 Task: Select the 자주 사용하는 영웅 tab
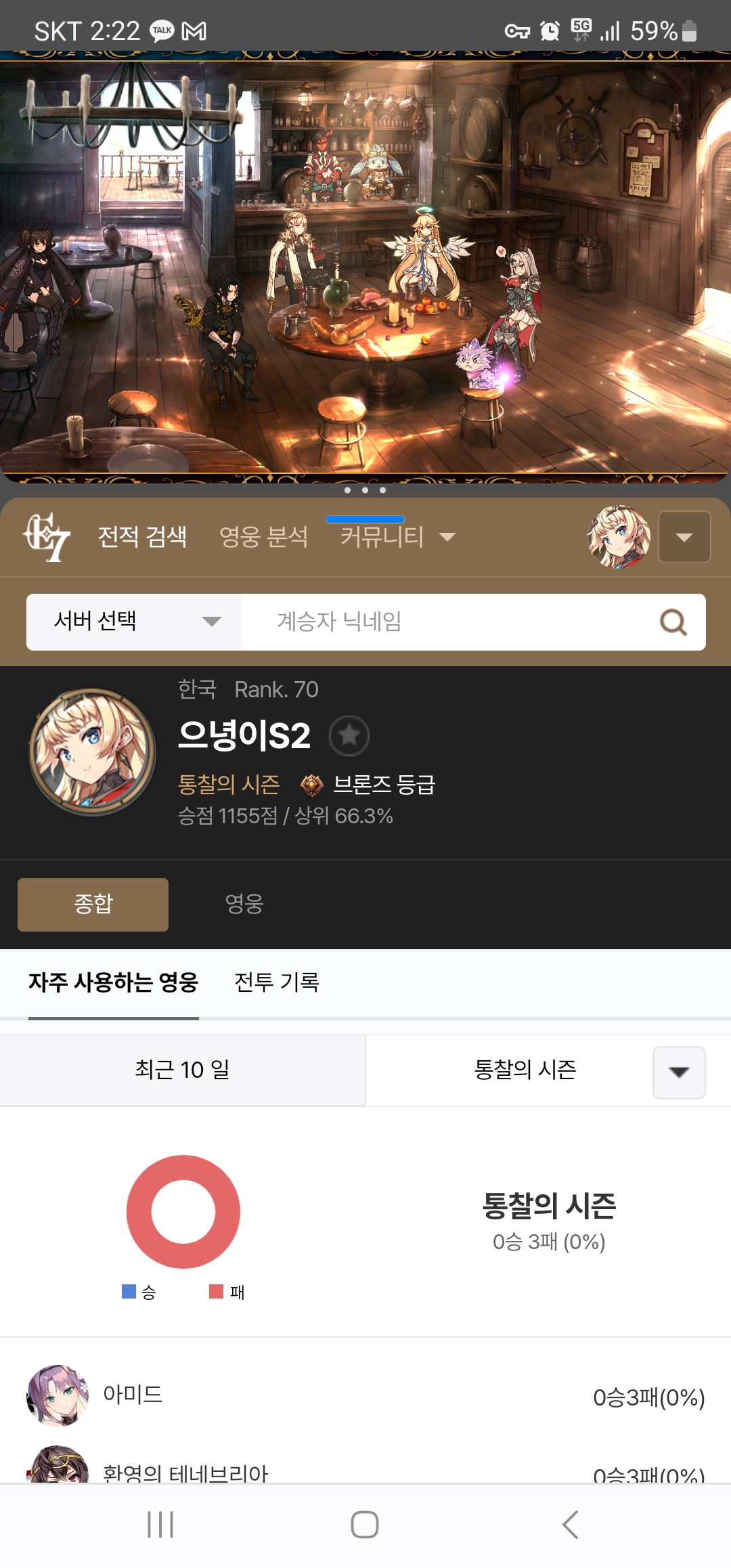click(114, 982)
